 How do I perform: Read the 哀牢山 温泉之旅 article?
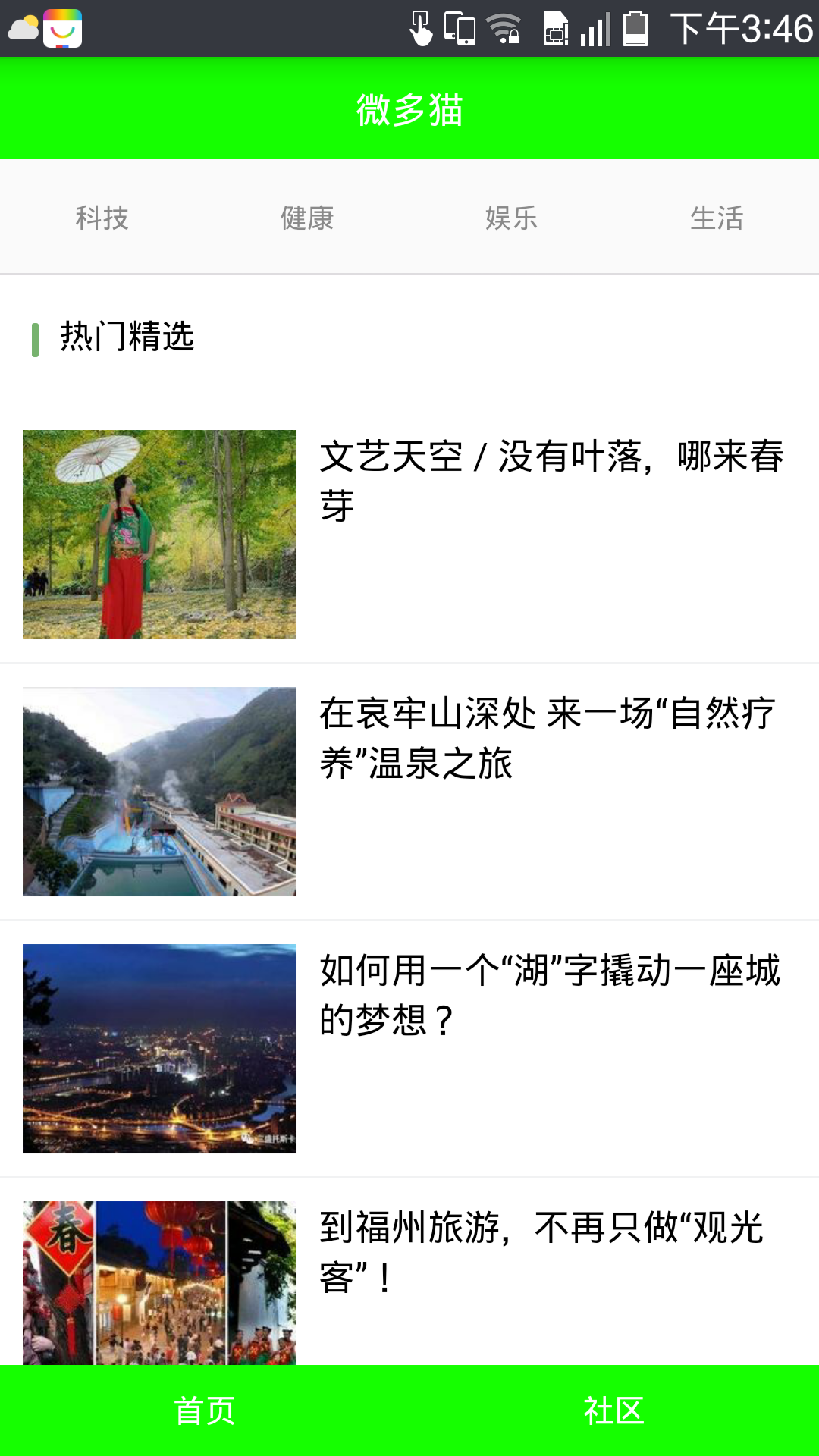[x=409, y=792]
